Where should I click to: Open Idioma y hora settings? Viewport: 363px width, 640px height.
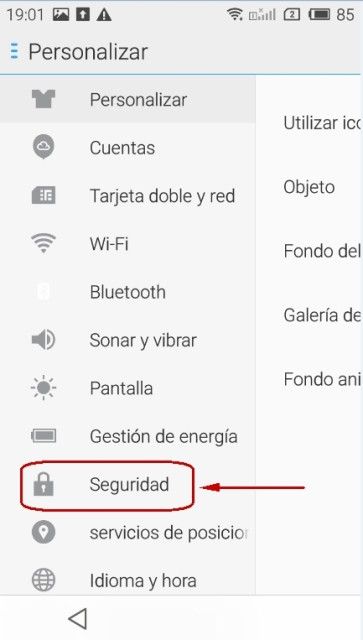point(128,580)
